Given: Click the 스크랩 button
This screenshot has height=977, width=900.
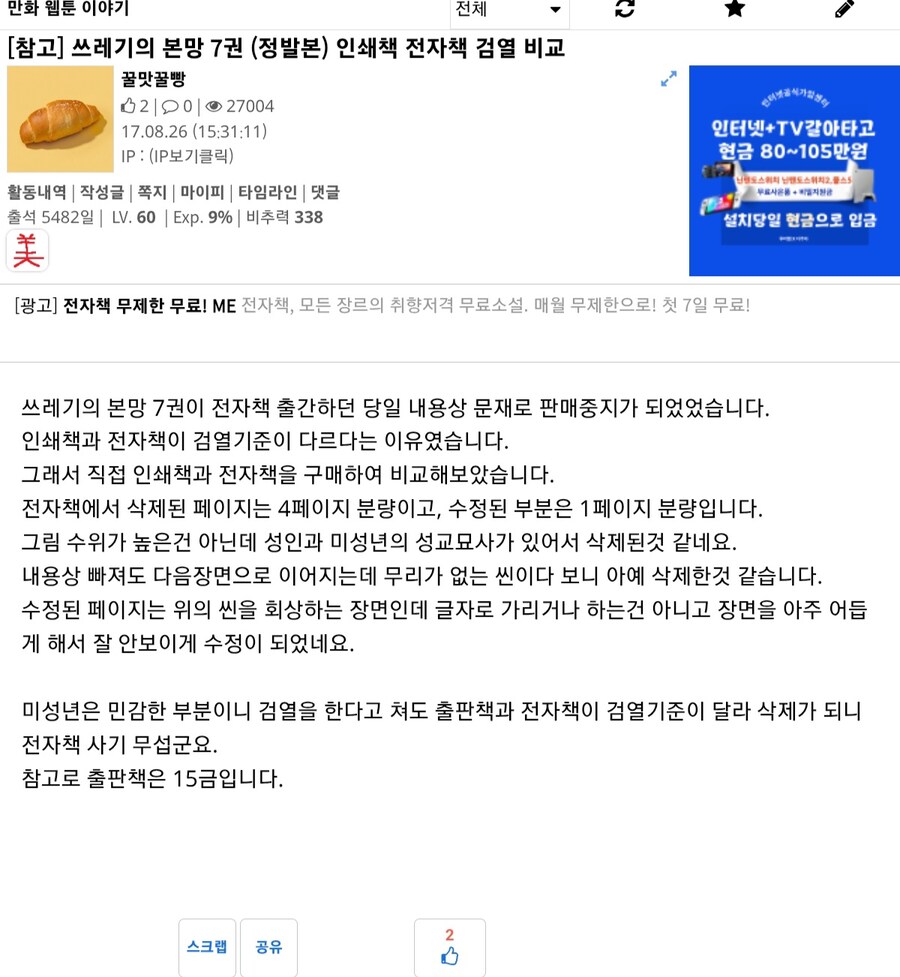Looking at the screenshot, I should [207, 946].
